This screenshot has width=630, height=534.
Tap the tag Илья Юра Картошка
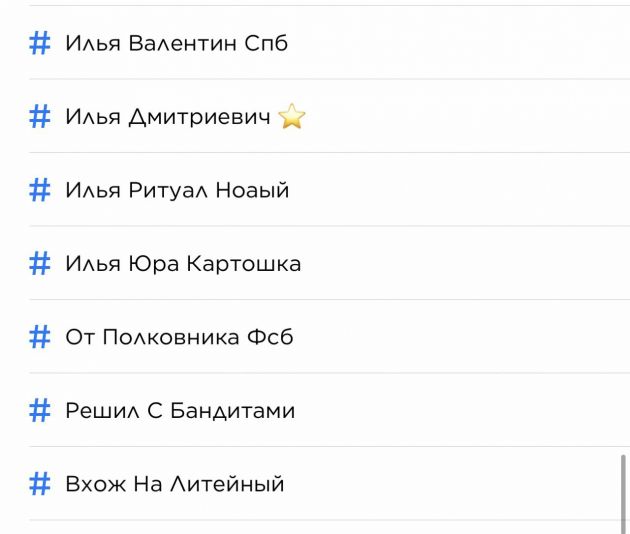pyautogui.click(x=183, y=264)
